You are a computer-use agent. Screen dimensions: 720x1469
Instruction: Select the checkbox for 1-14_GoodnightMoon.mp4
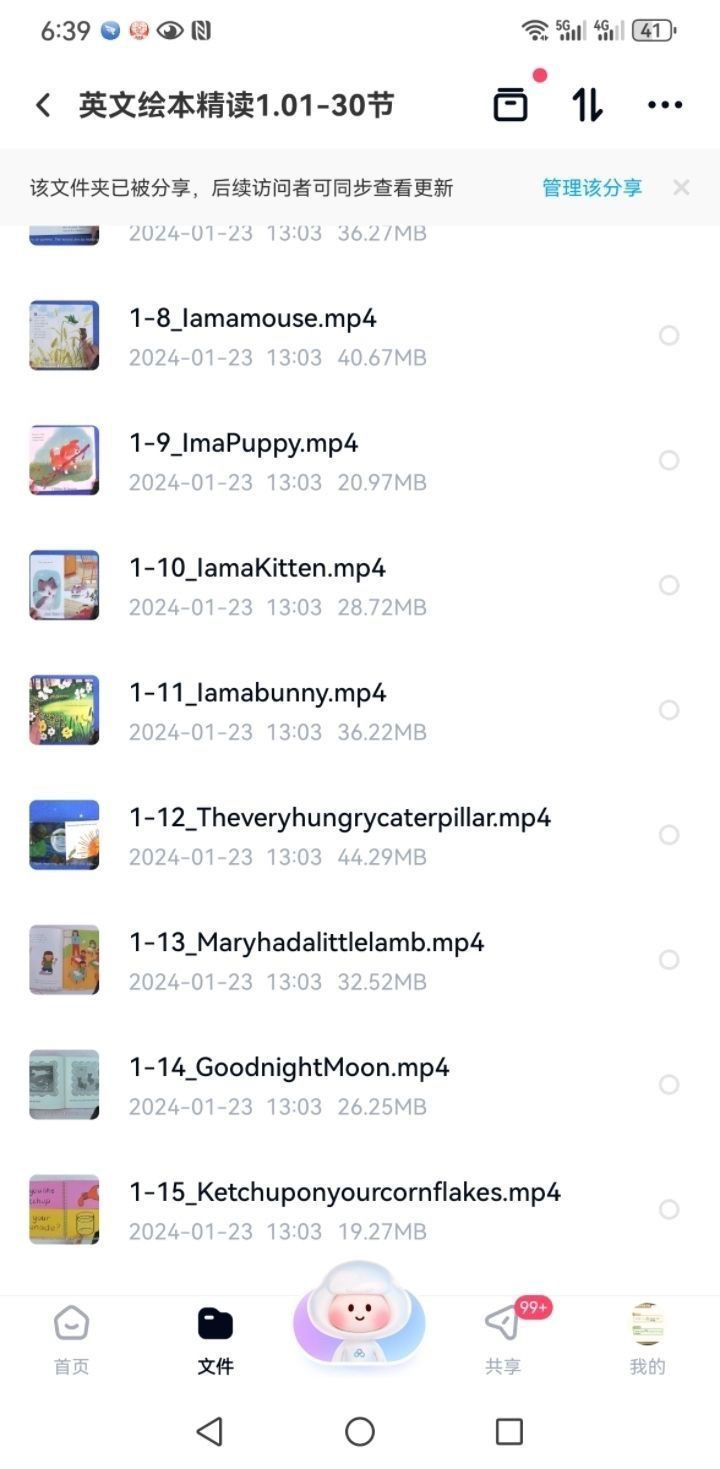[x=669, y=1085]
